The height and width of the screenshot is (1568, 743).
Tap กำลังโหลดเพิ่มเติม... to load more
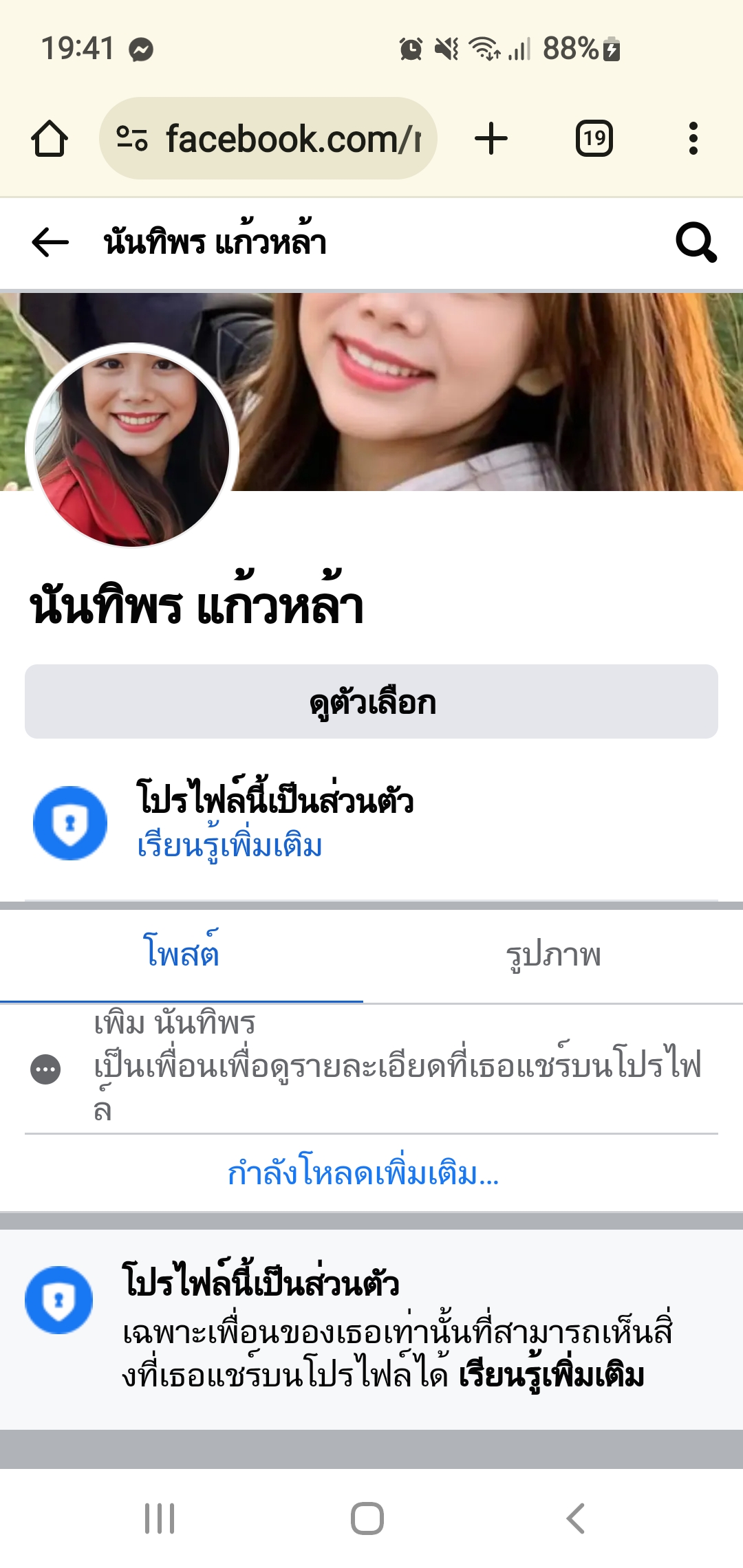363,1173
